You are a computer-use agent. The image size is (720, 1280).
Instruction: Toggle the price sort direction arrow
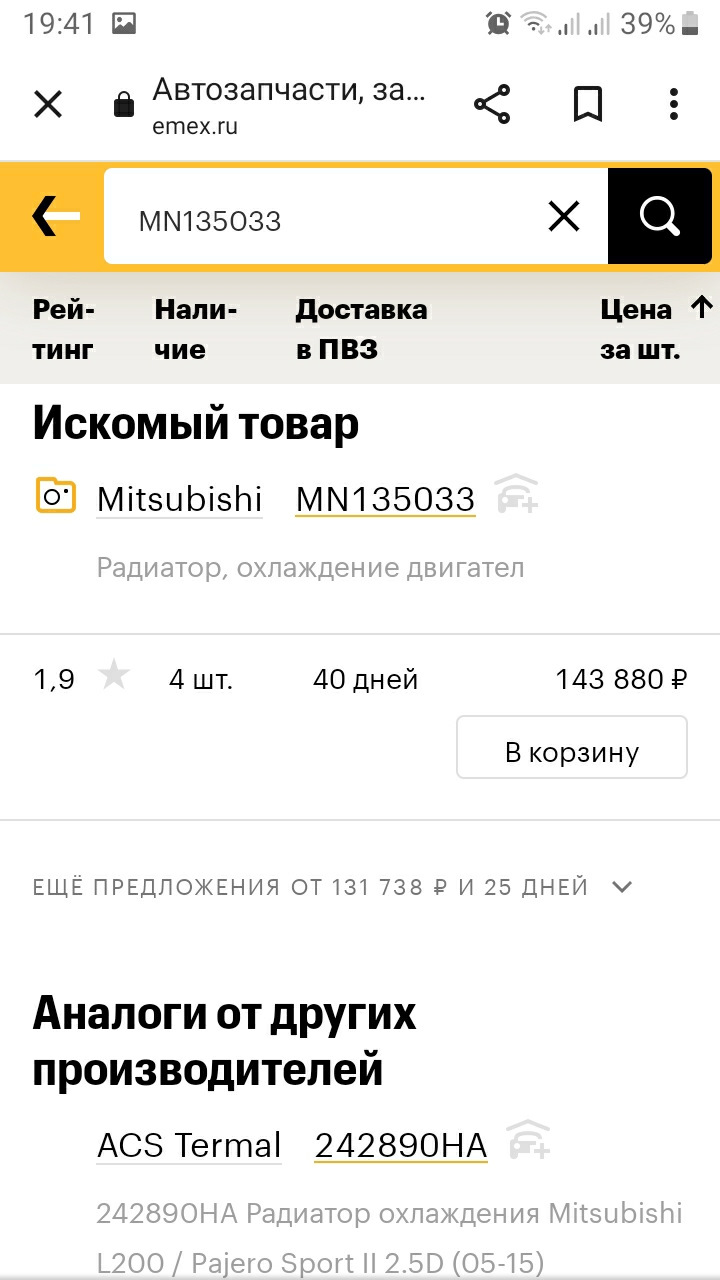[701, 308]
